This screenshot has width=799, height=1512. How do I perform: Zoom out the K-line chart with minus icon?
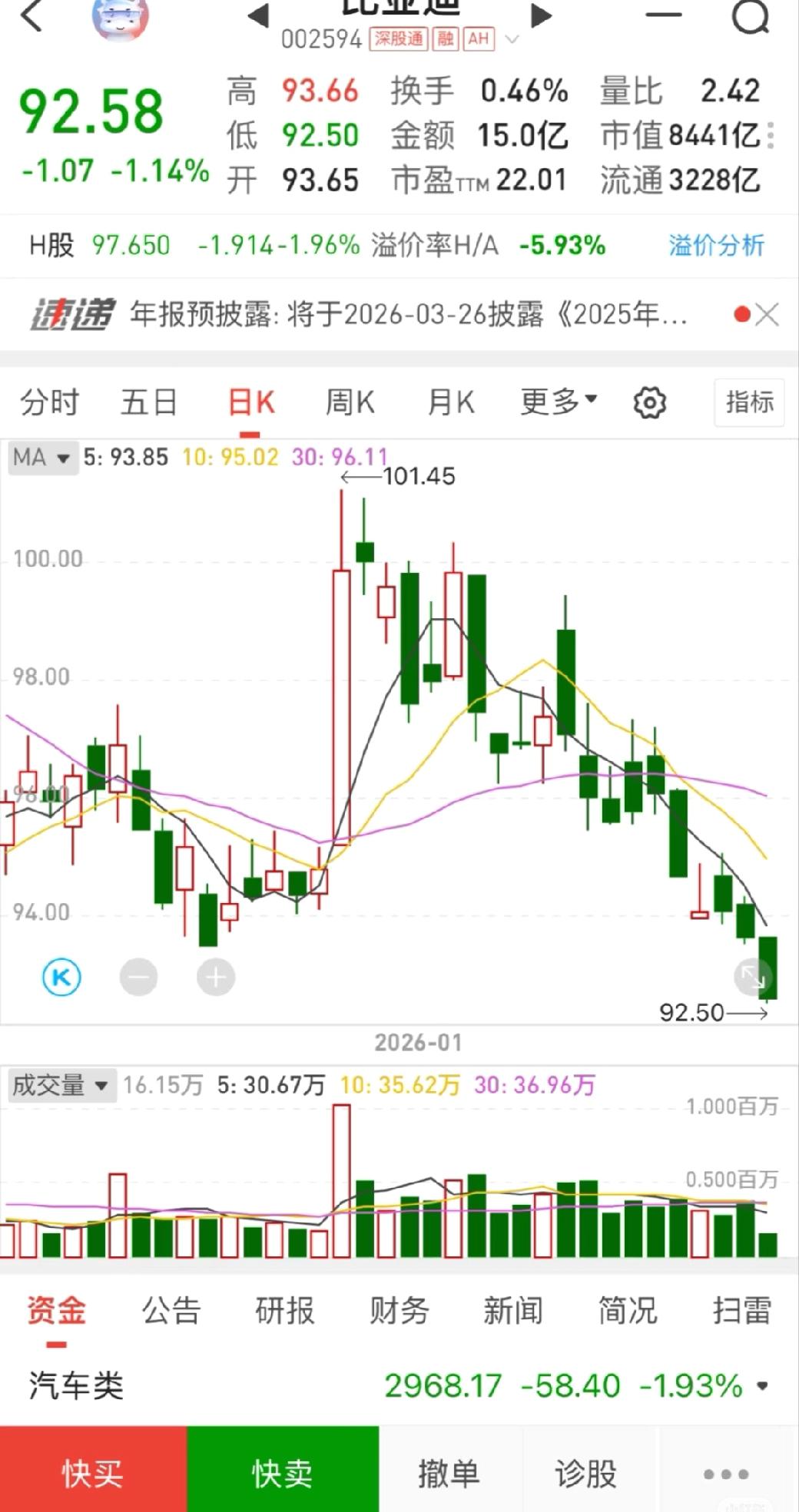138,976
